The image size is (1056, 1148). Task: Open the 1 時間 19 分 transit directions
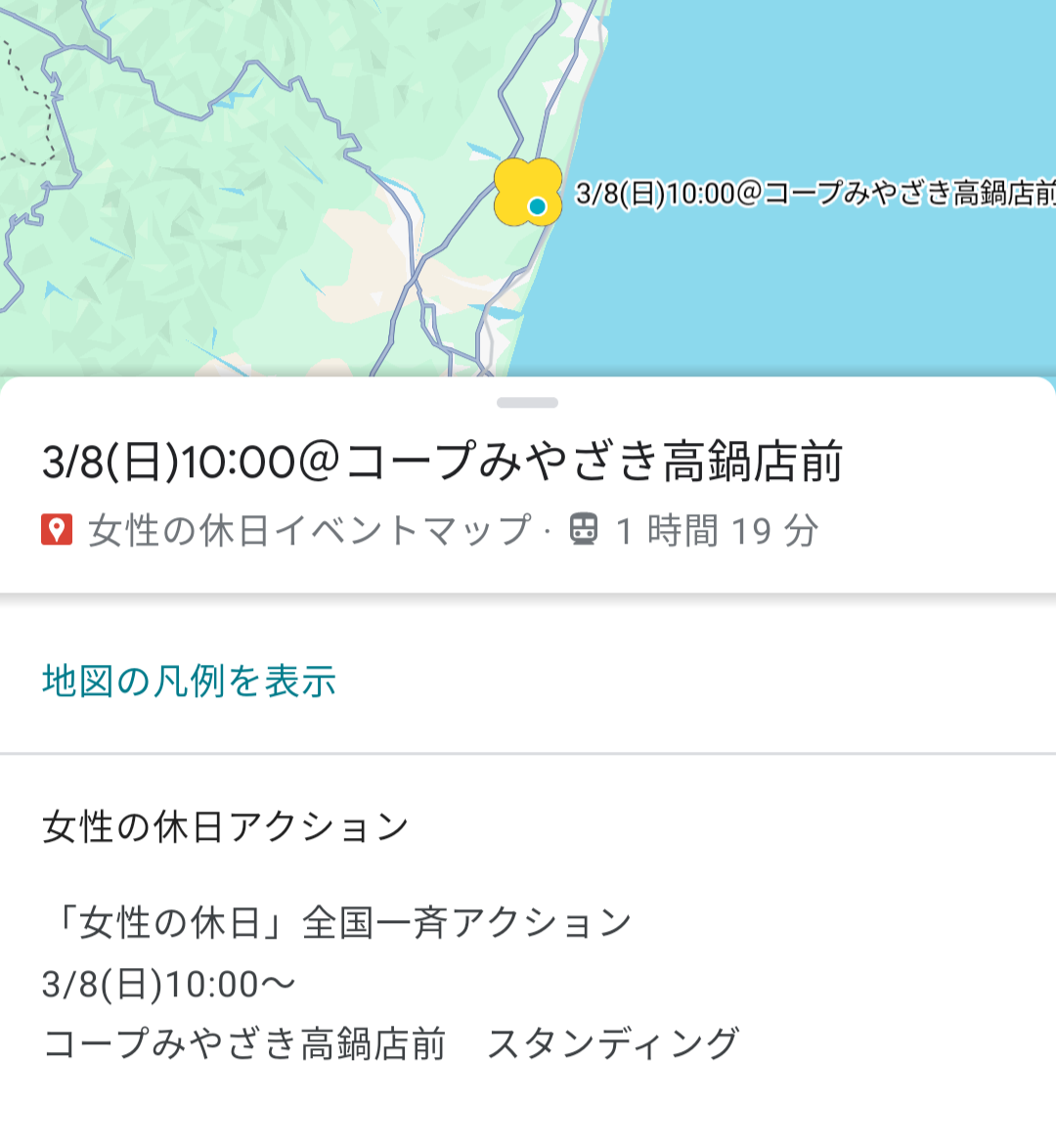coord(694,531)
